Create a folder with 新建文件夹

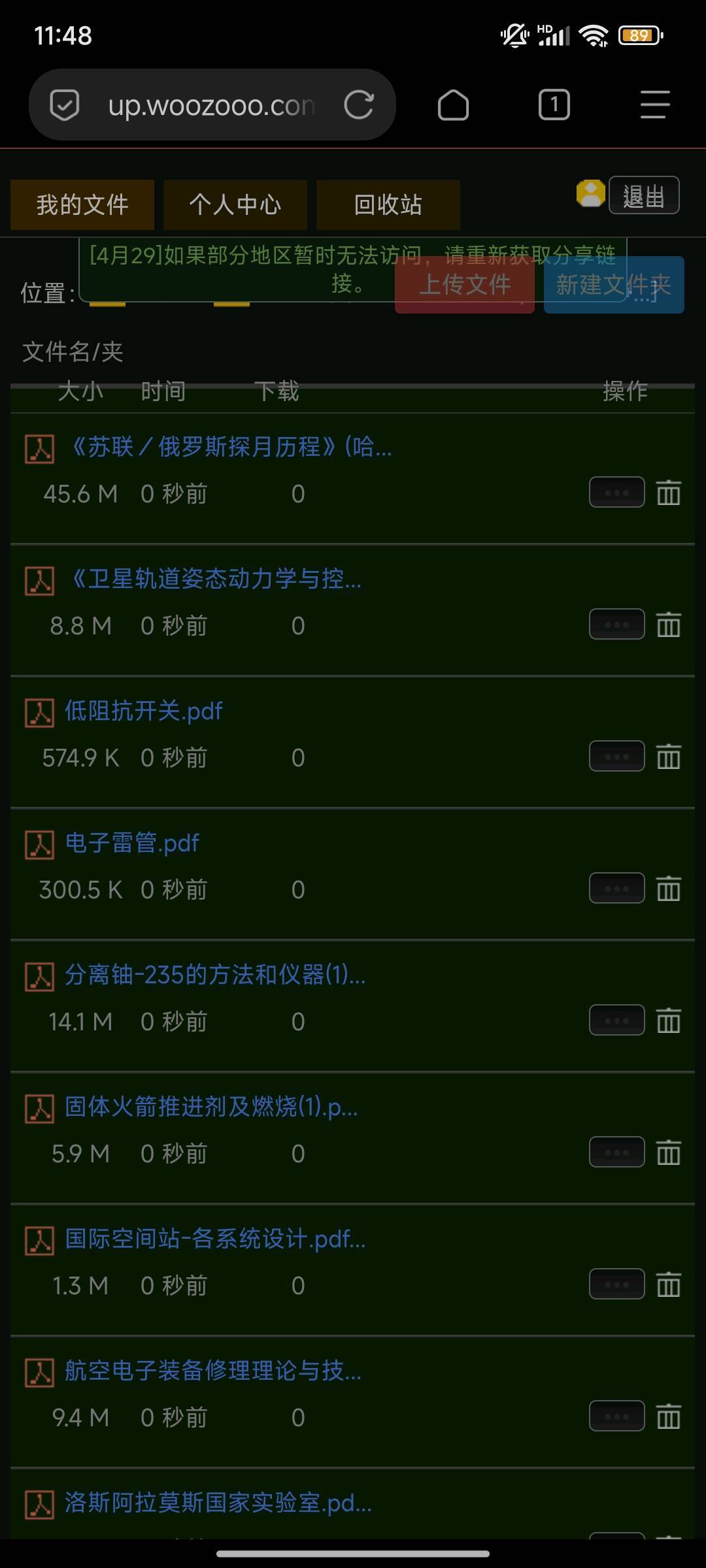[613, 286]
